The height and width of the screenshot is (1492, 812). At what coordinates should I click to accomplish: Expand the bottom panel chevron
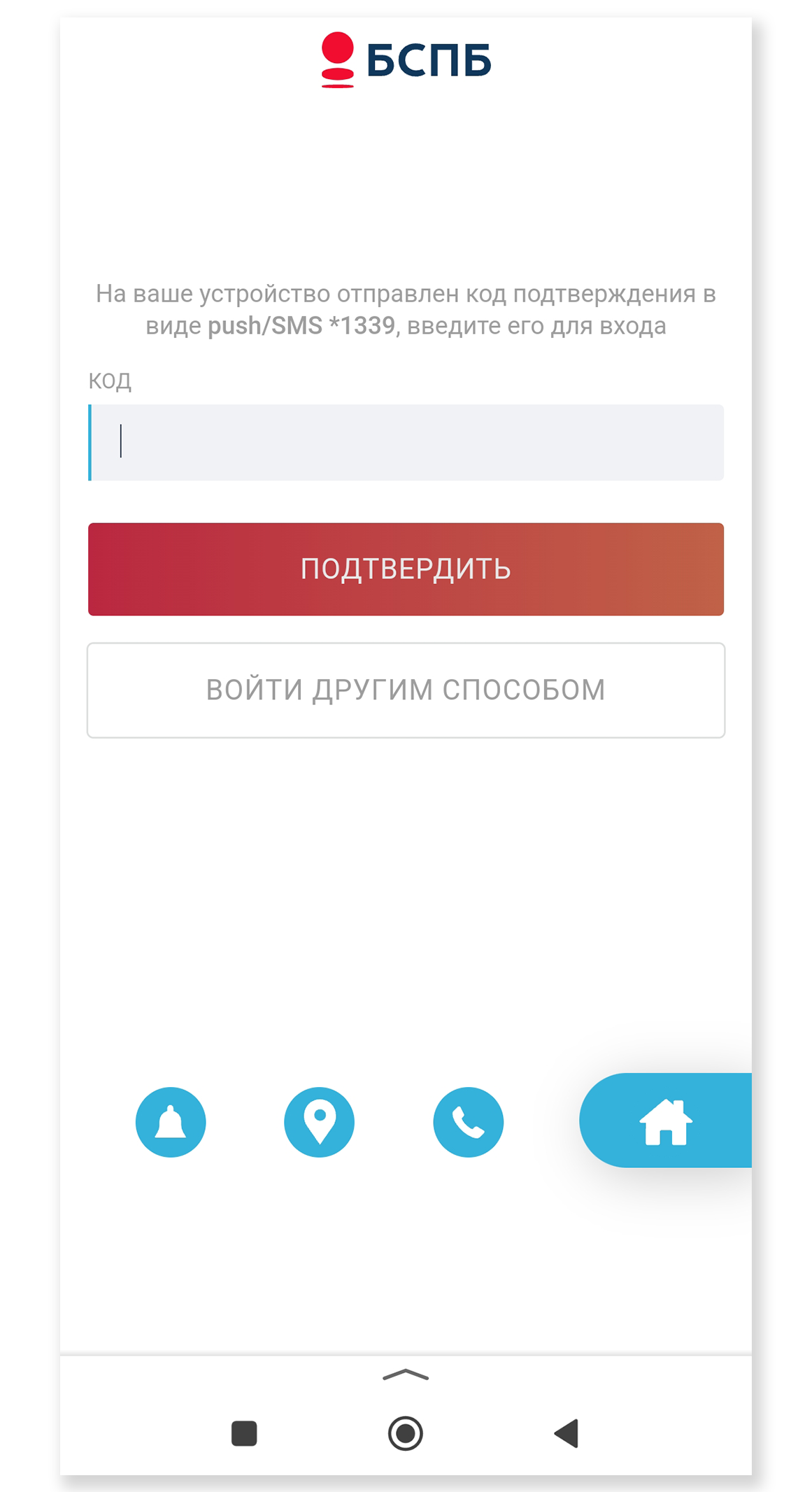click(x=406, y=1375)
